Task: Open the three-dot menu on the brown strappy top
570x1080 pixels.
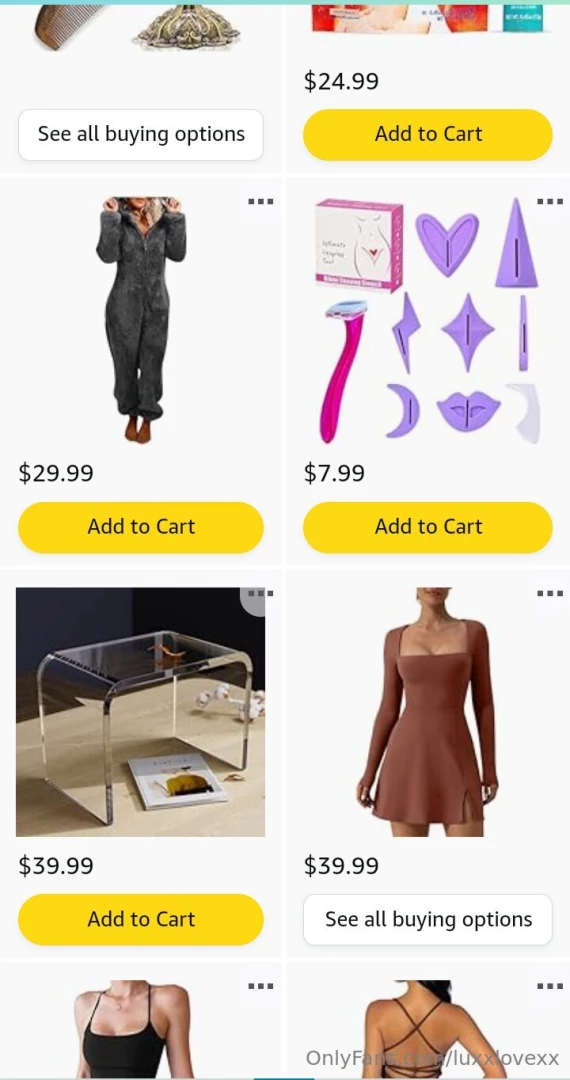Action: [549, 986]
